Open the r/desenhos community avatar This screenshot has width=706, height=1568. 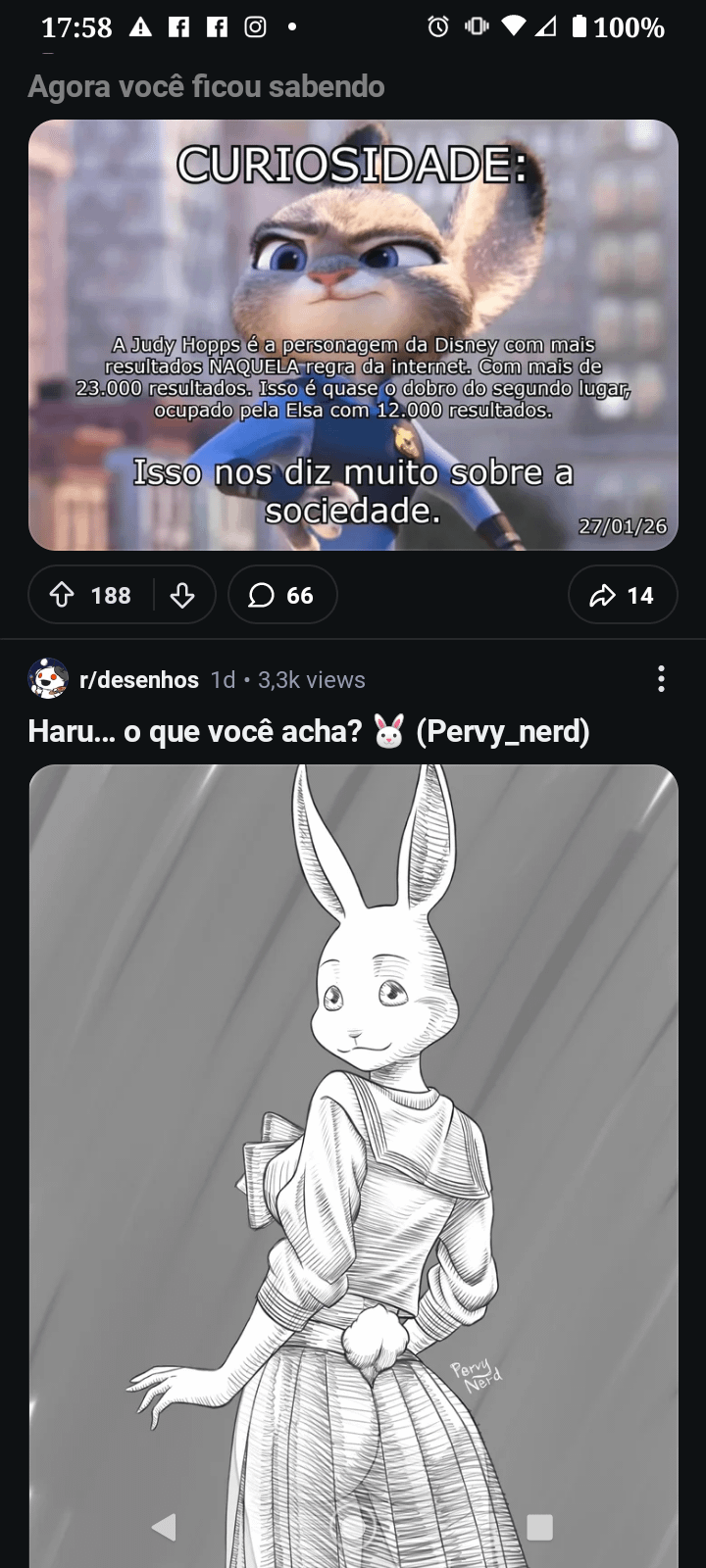[48, 679]
